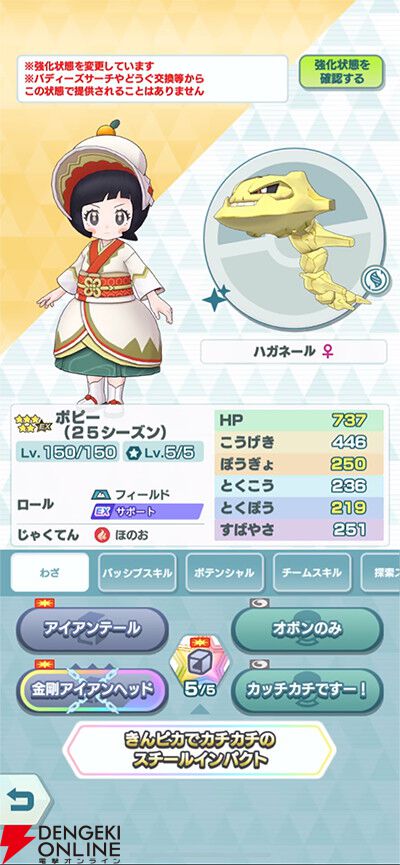Image resolution: width=400 pixels, height=865 pixels.
Task: Select the ポテンシャル tab
Action: click(x=225, y=572)
